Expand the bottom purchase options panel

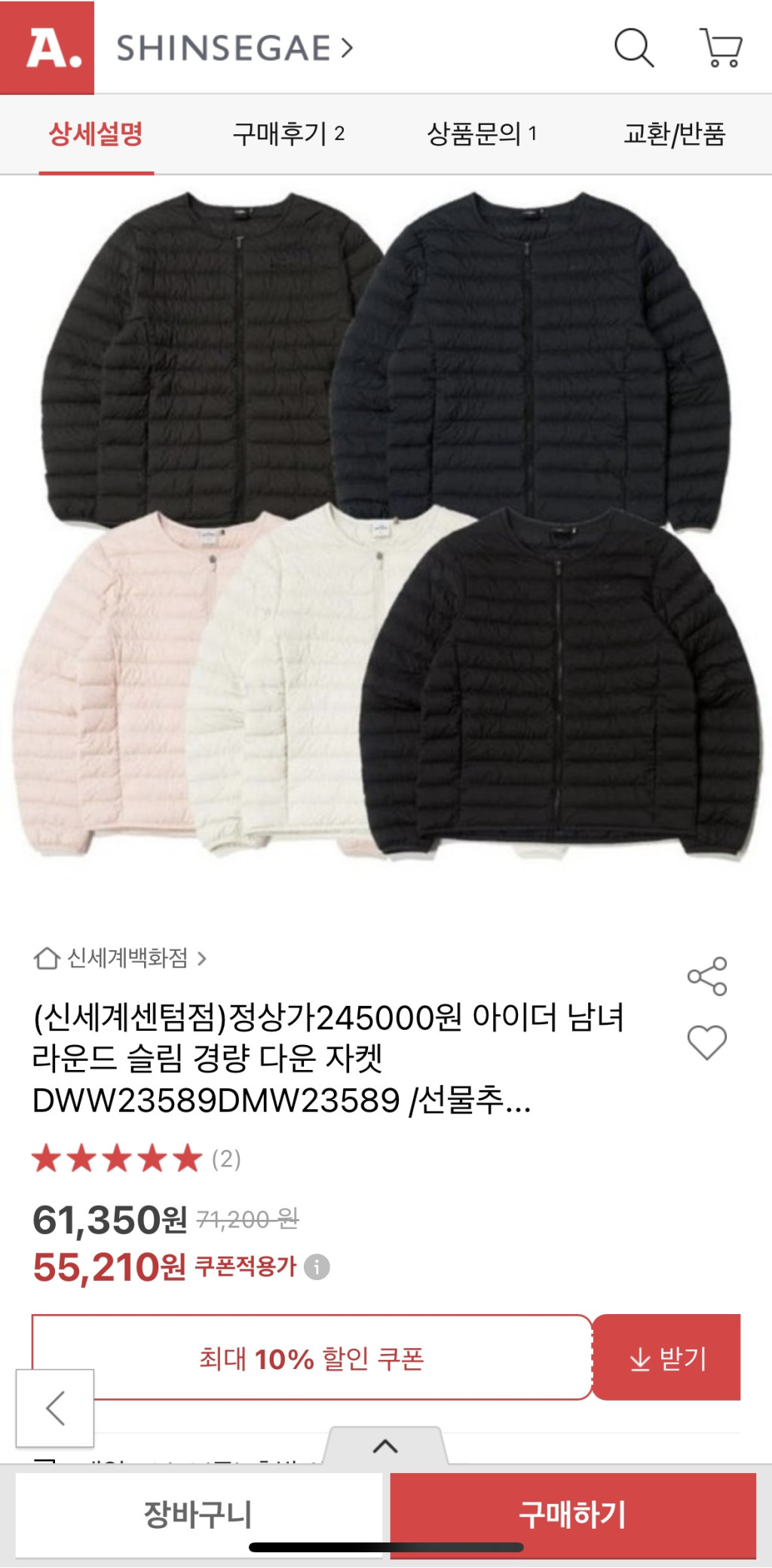point(385,1445)
